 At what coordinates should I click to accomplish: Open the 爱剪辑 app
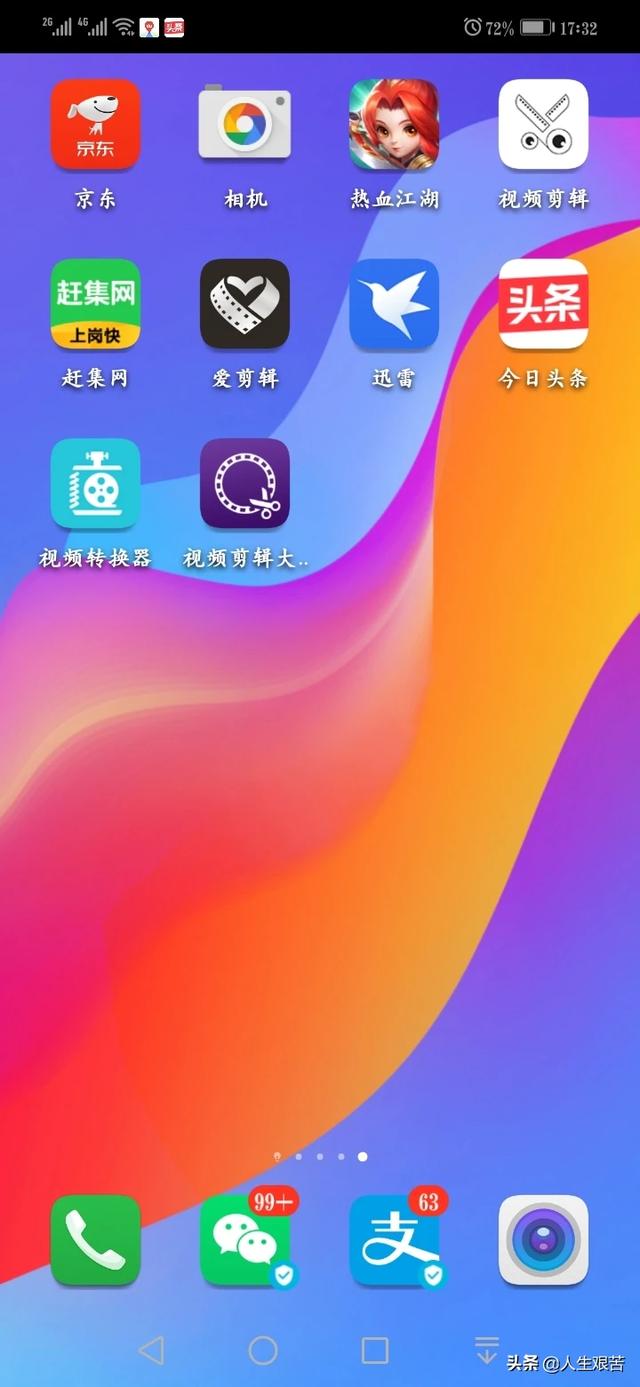tap(245, 304)
